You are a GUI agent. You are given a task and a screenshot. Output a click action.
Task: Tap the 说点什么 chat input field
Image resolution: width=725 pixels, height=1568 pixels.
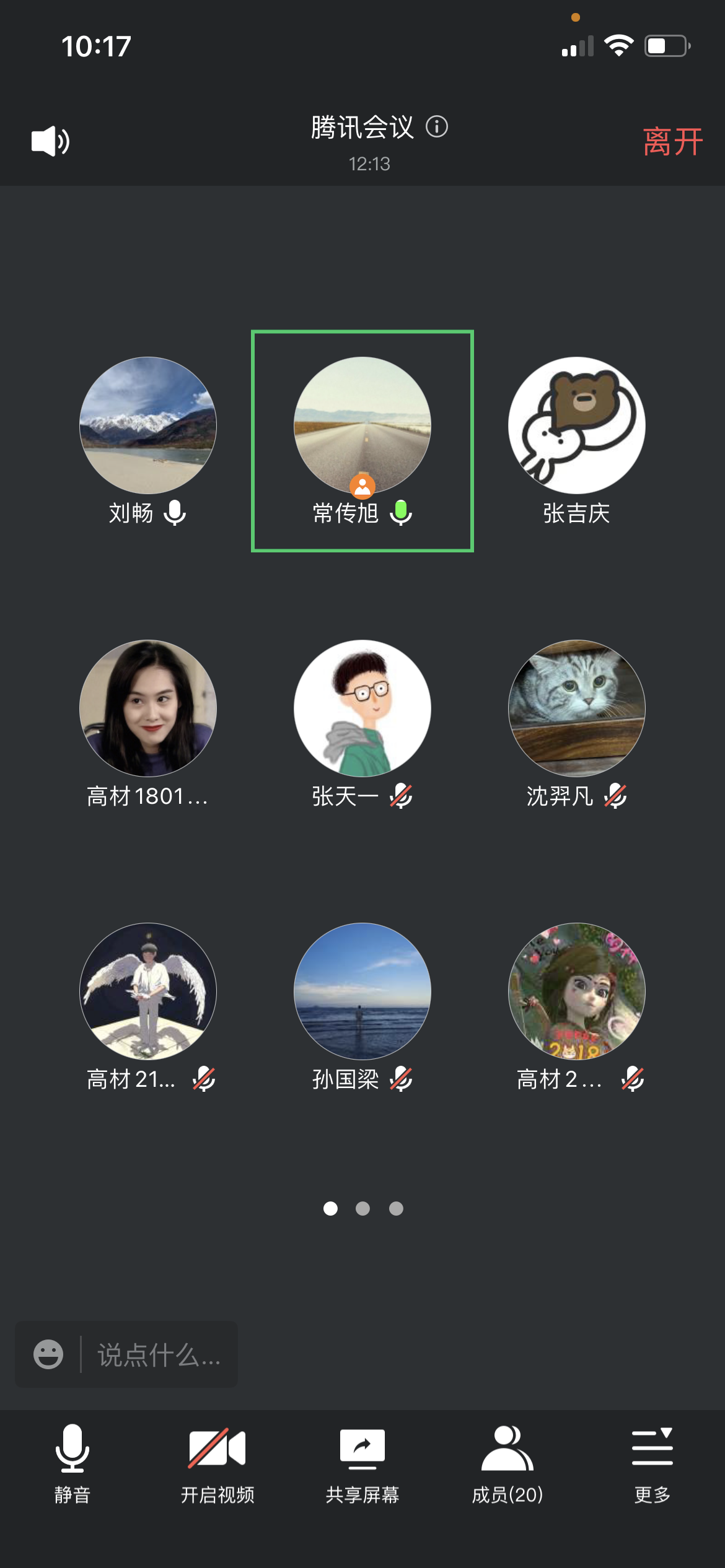(159, 1354)
